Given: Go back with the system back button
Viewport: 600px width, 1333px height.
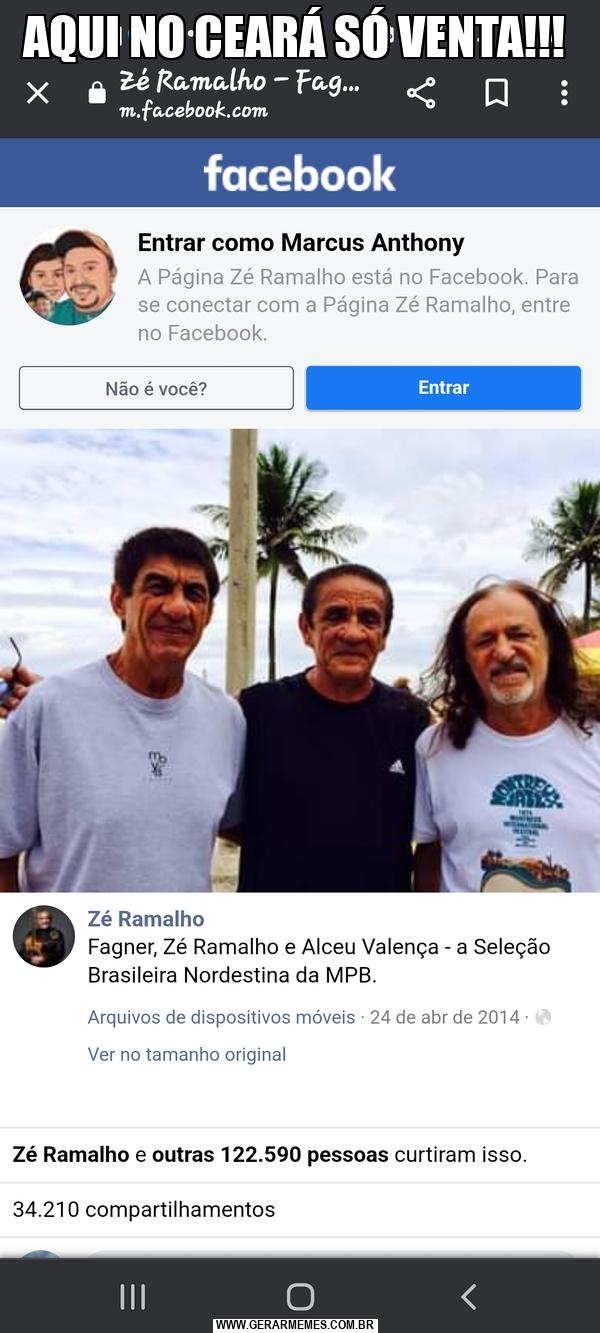Looking at the screenshot, I should [468, 1297].
